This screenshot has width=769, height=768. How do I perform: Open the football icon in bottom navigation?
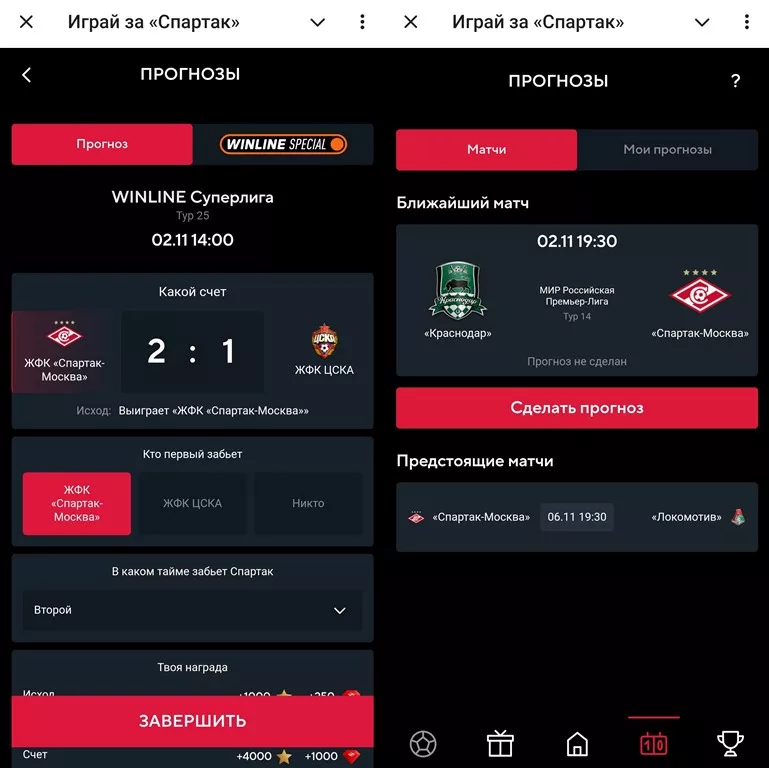(423, 744)
